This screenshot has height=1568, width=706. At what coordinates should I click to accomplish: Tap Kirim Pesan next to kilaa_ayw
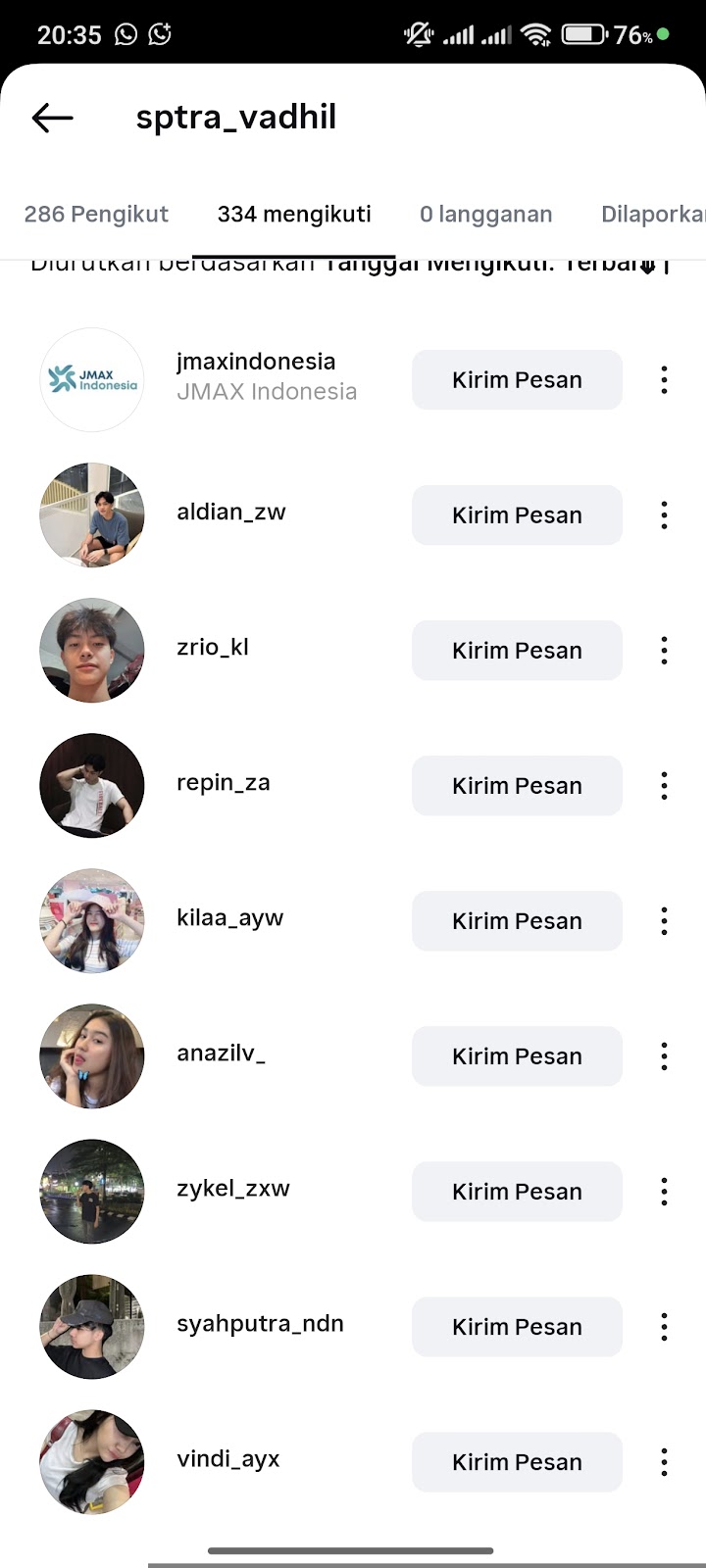[x=517, y=921]
